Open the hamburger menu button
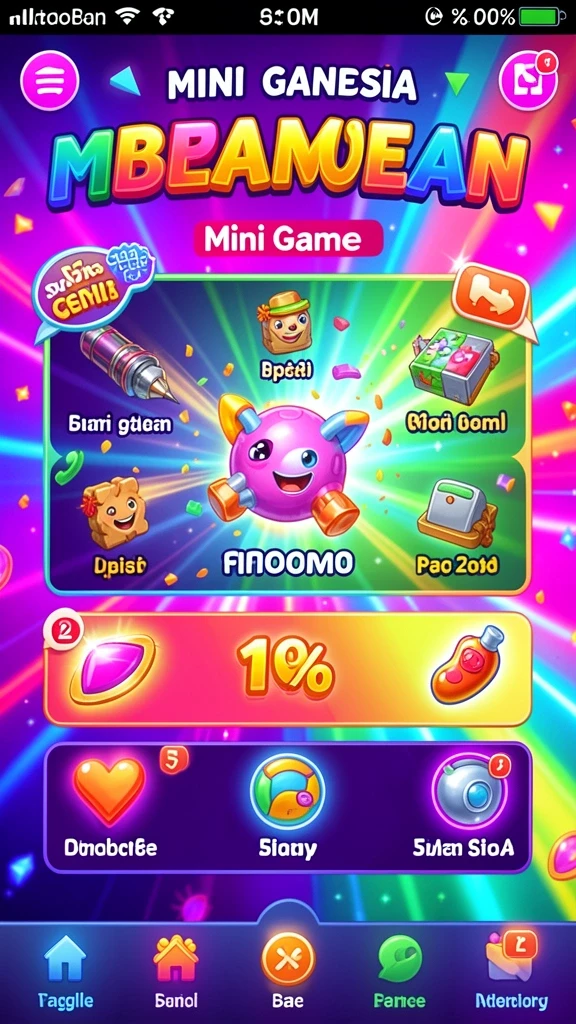The image size is (576, 1024). point(50,81)
